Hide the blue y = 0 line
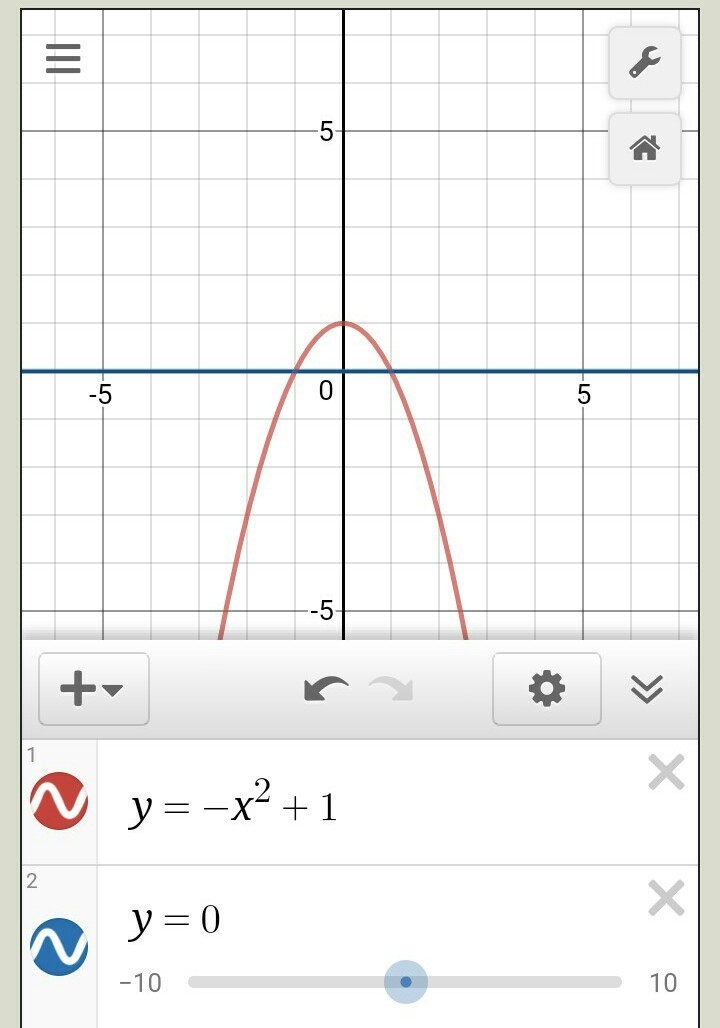 (59, 946)
